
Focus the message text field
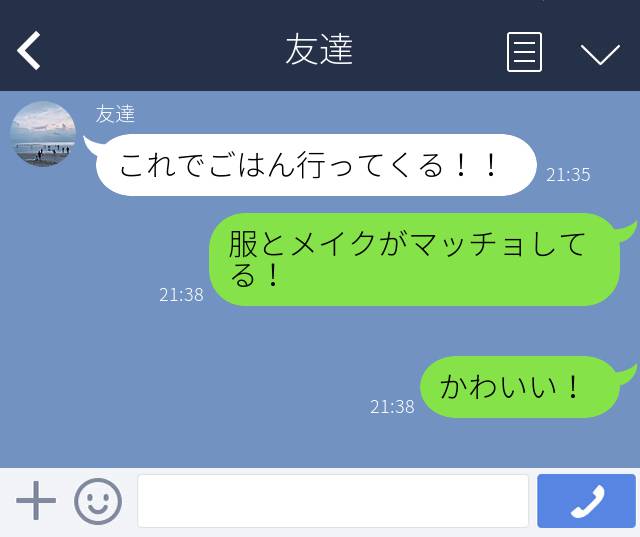[x=332, y=501]
